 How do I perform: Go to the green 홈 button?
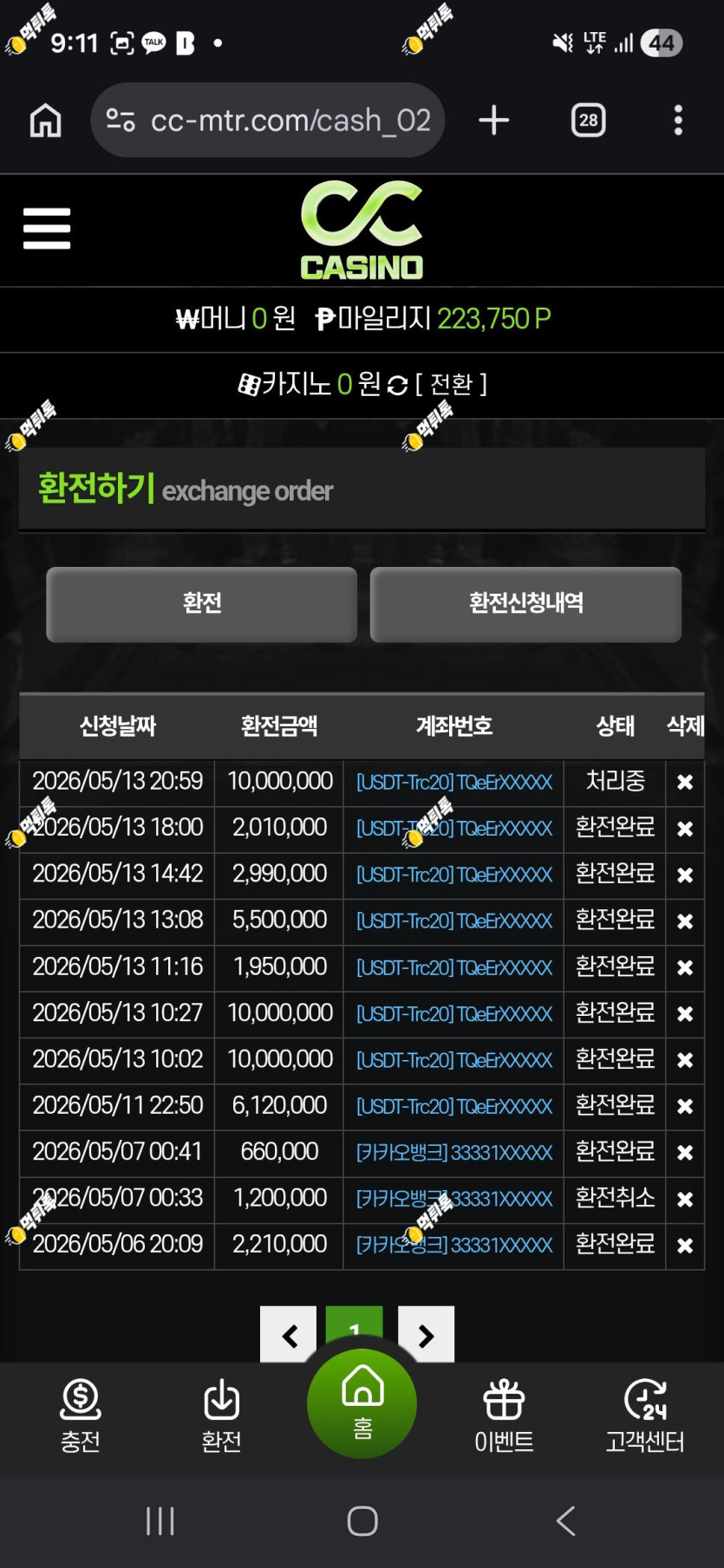[362, 1403]
